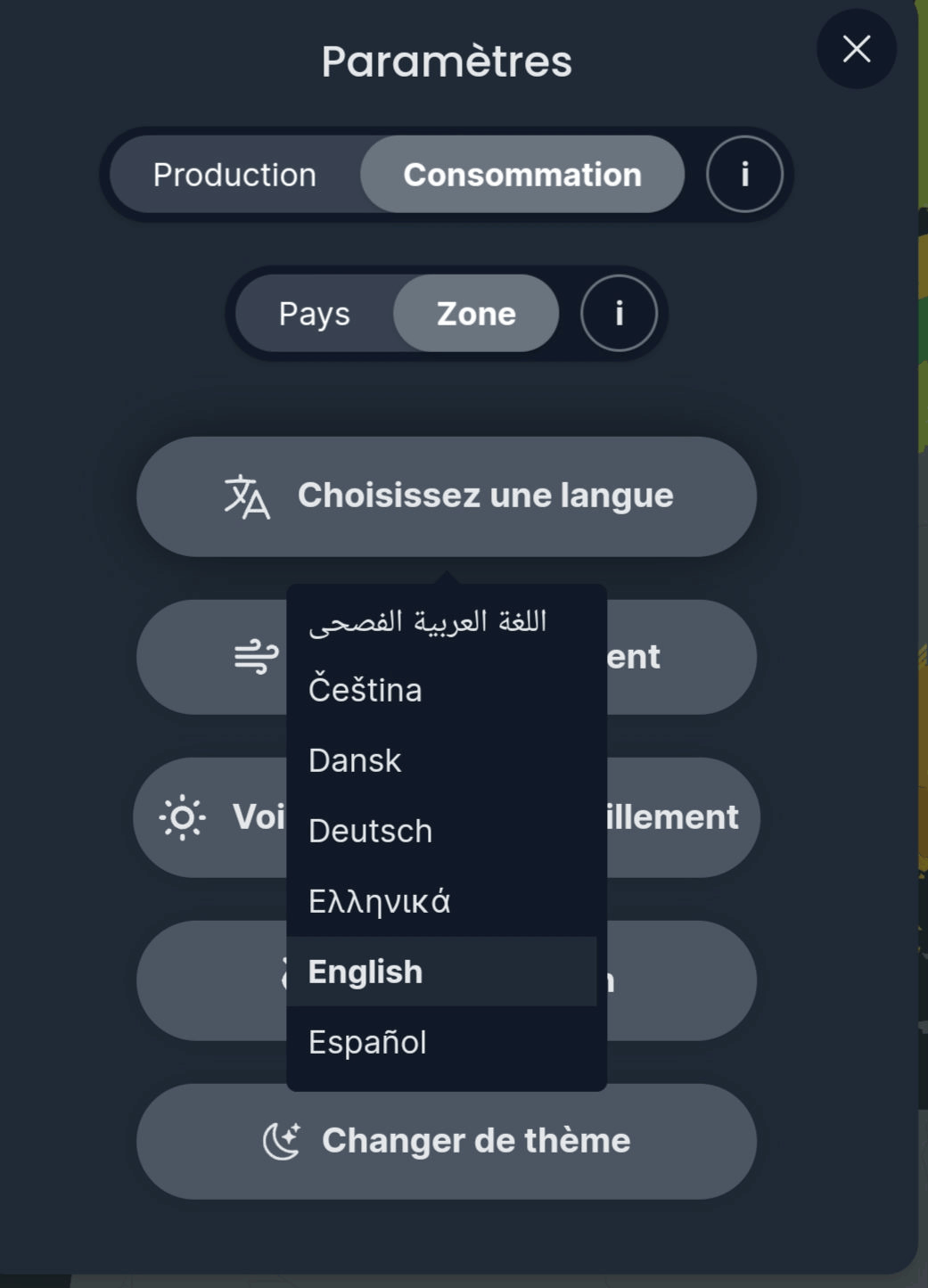Open the info tooltip next to Zone
928x1288 pixels.
pyautogui.click(x=619, y=313)
